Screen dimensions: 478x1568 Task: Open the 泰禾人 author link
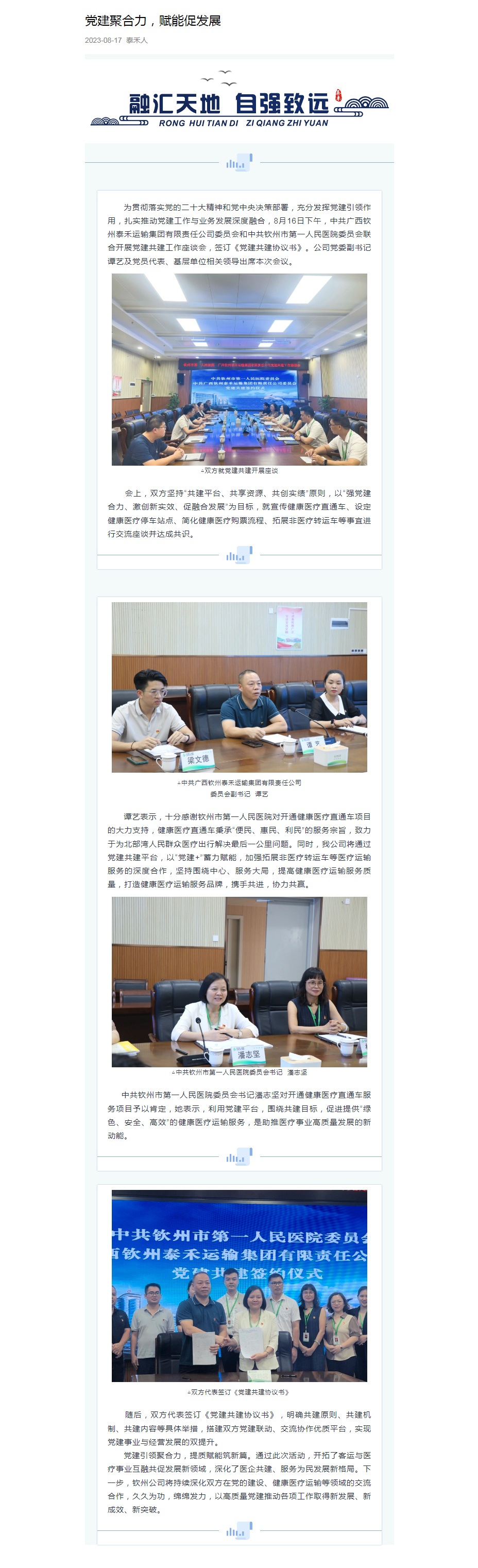pos(136,40)
